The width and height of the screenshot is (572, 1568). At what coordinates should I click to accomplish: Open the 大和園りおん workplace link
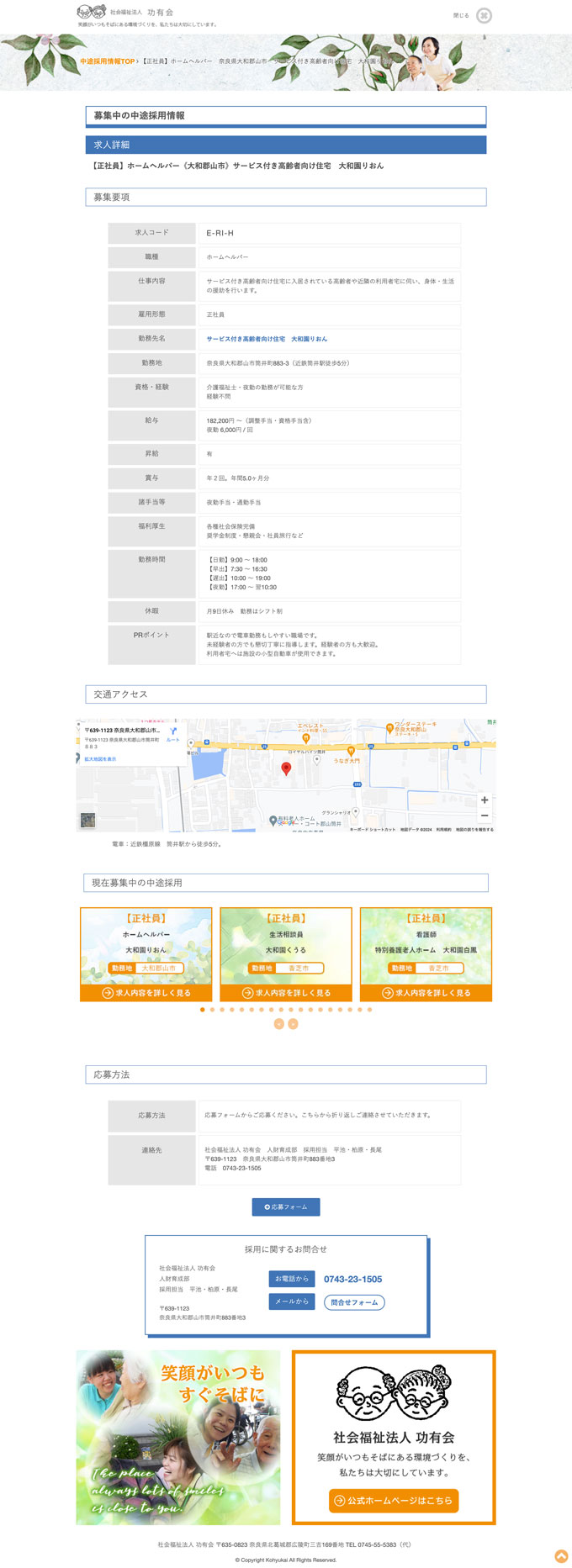pos(267,339)
